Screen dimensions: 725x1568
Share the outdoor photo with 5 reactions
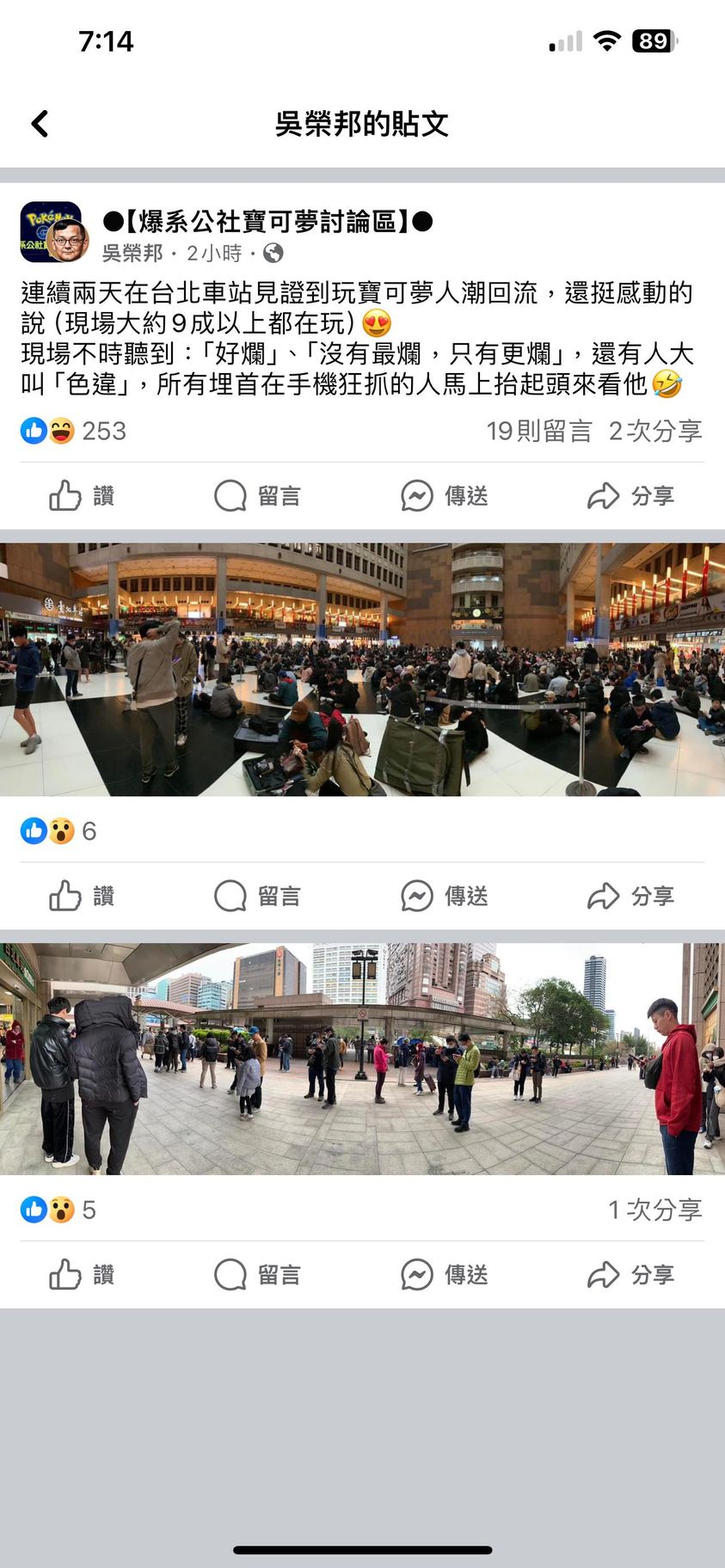630,1274
